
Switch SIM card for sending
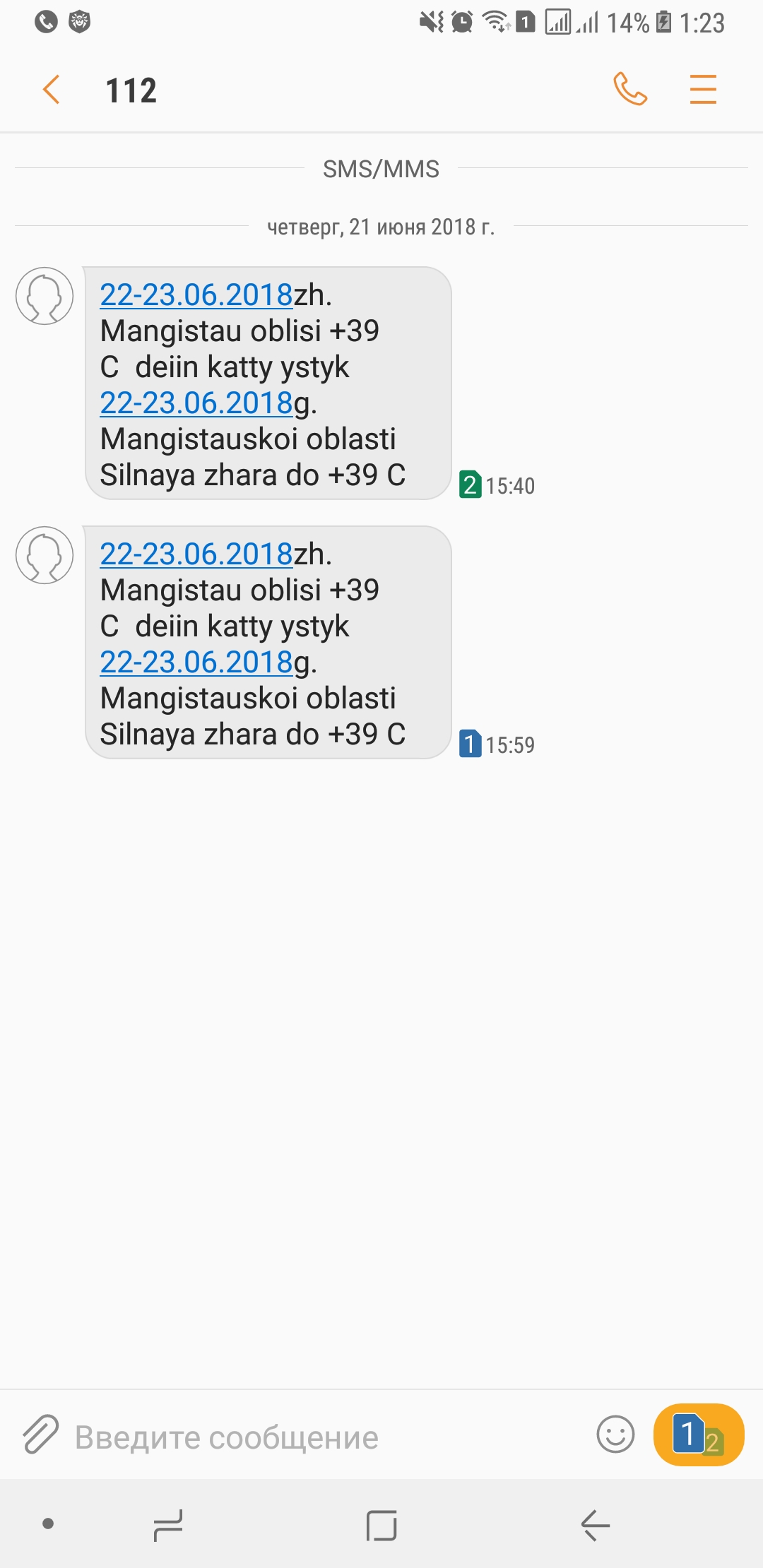tap(699, 1435)
